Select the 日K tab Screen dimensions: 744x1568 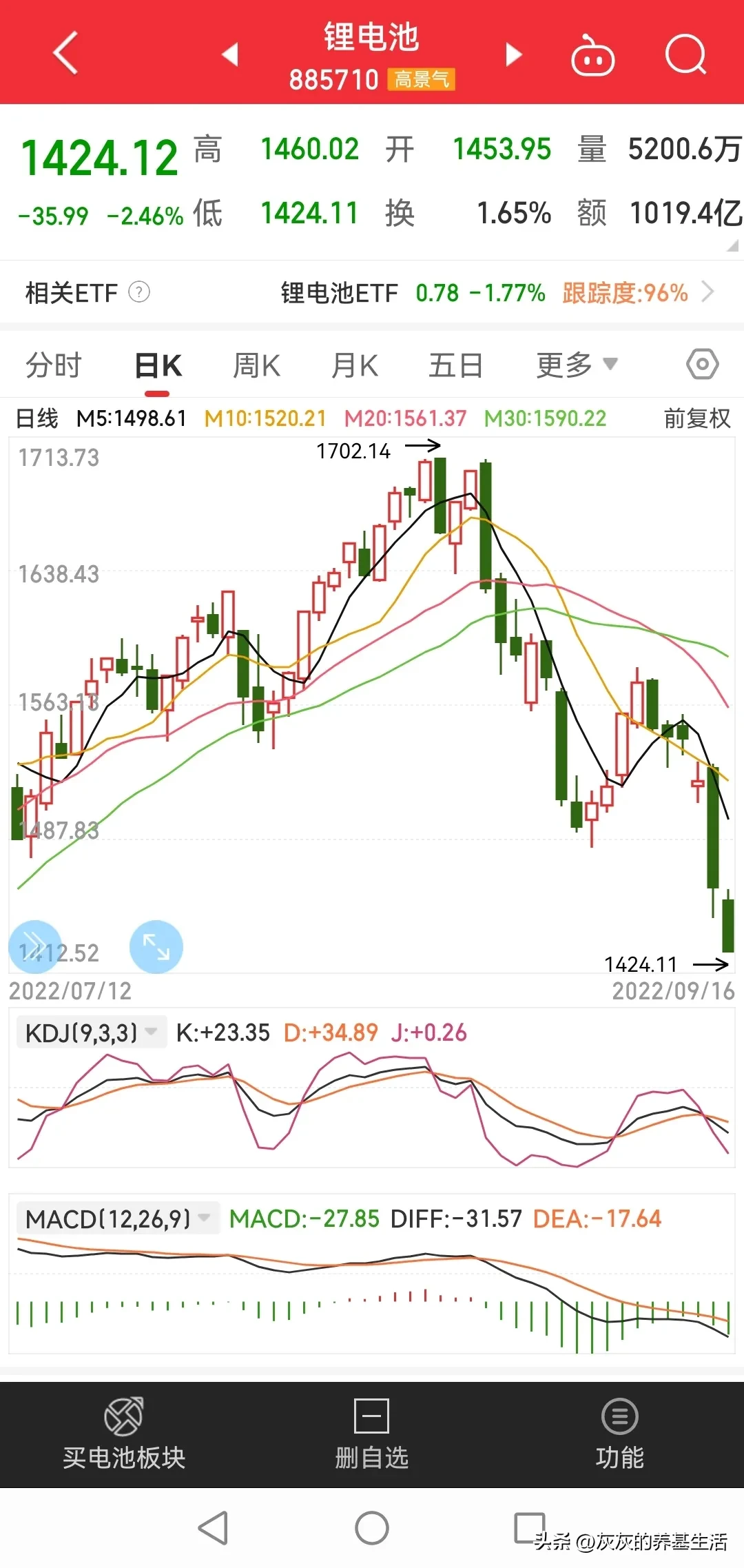coord(158,365)
